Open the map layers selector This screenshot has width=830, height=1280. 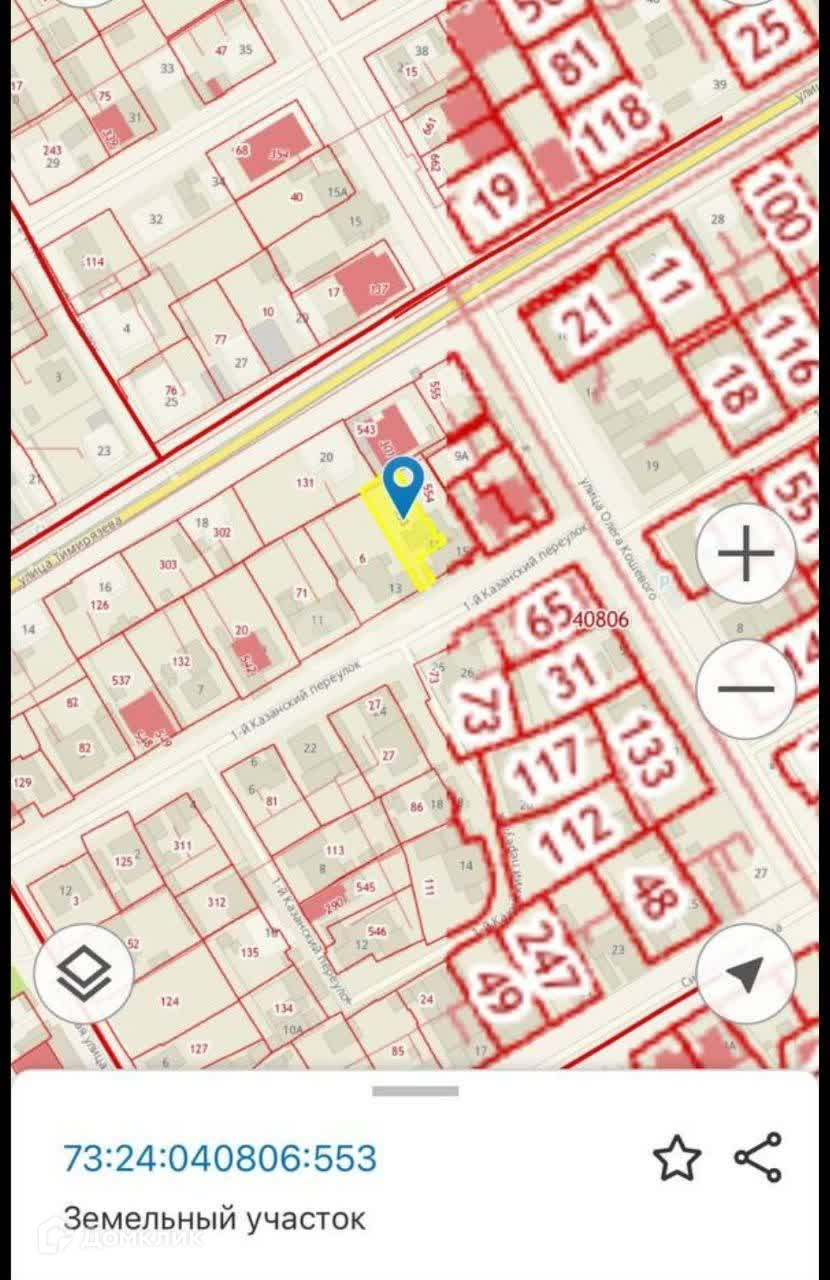click(x=84, y=973)
